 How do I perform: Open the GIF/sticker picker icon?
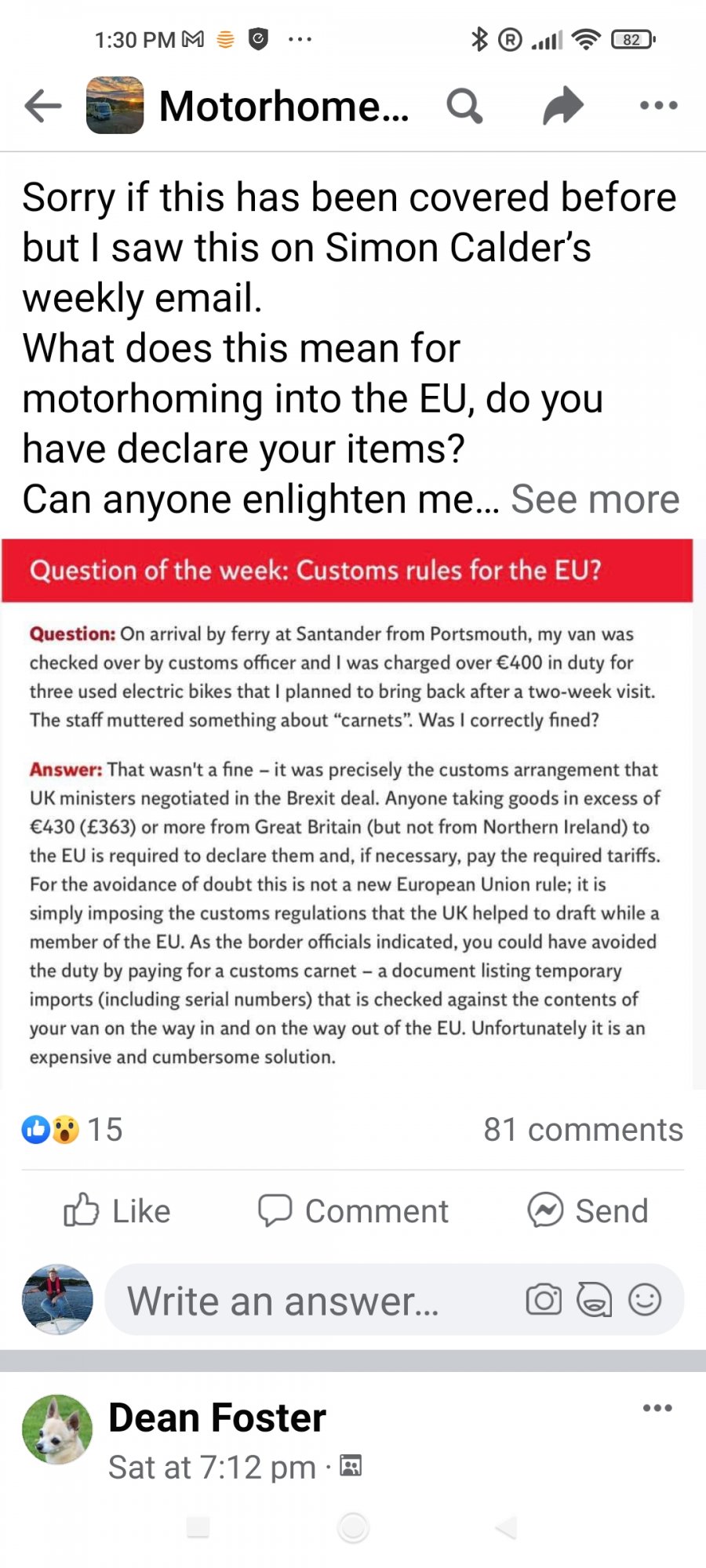594,1300
